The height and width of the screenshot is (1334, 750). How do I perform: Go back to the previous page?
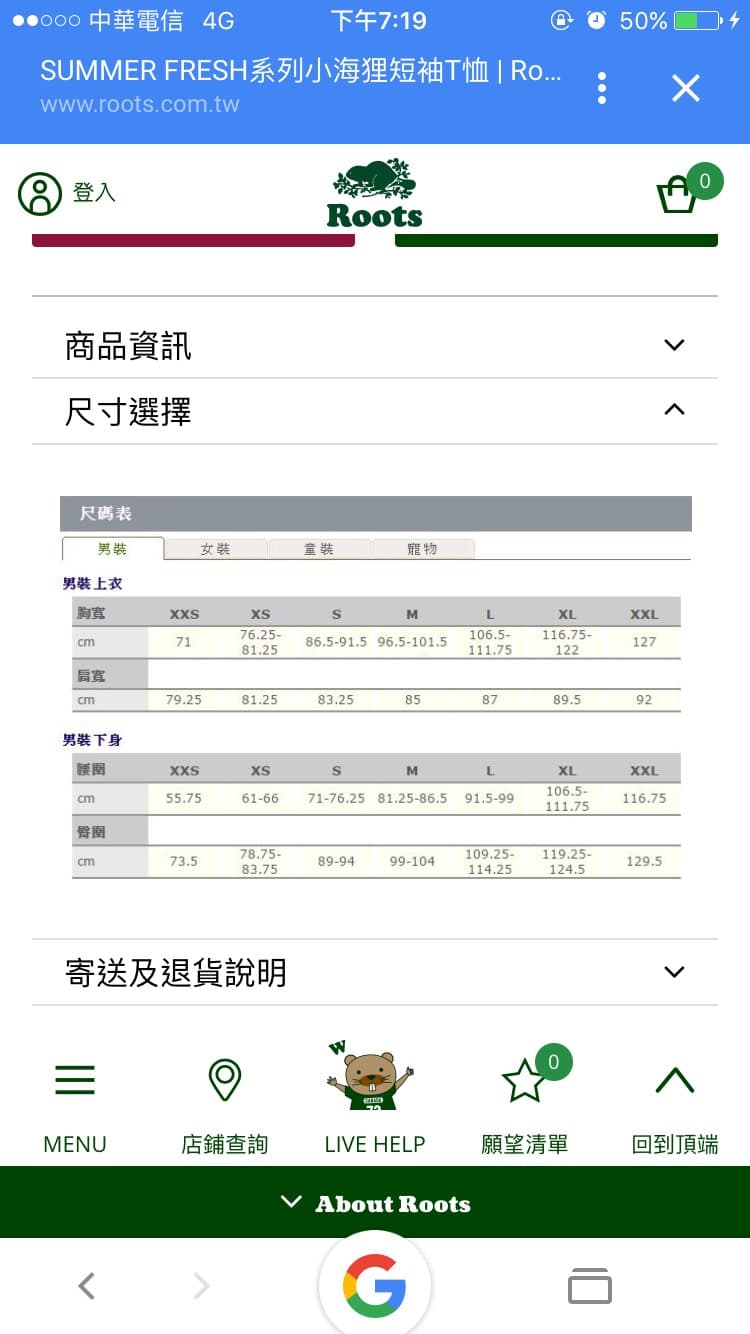click(87, 1285)
